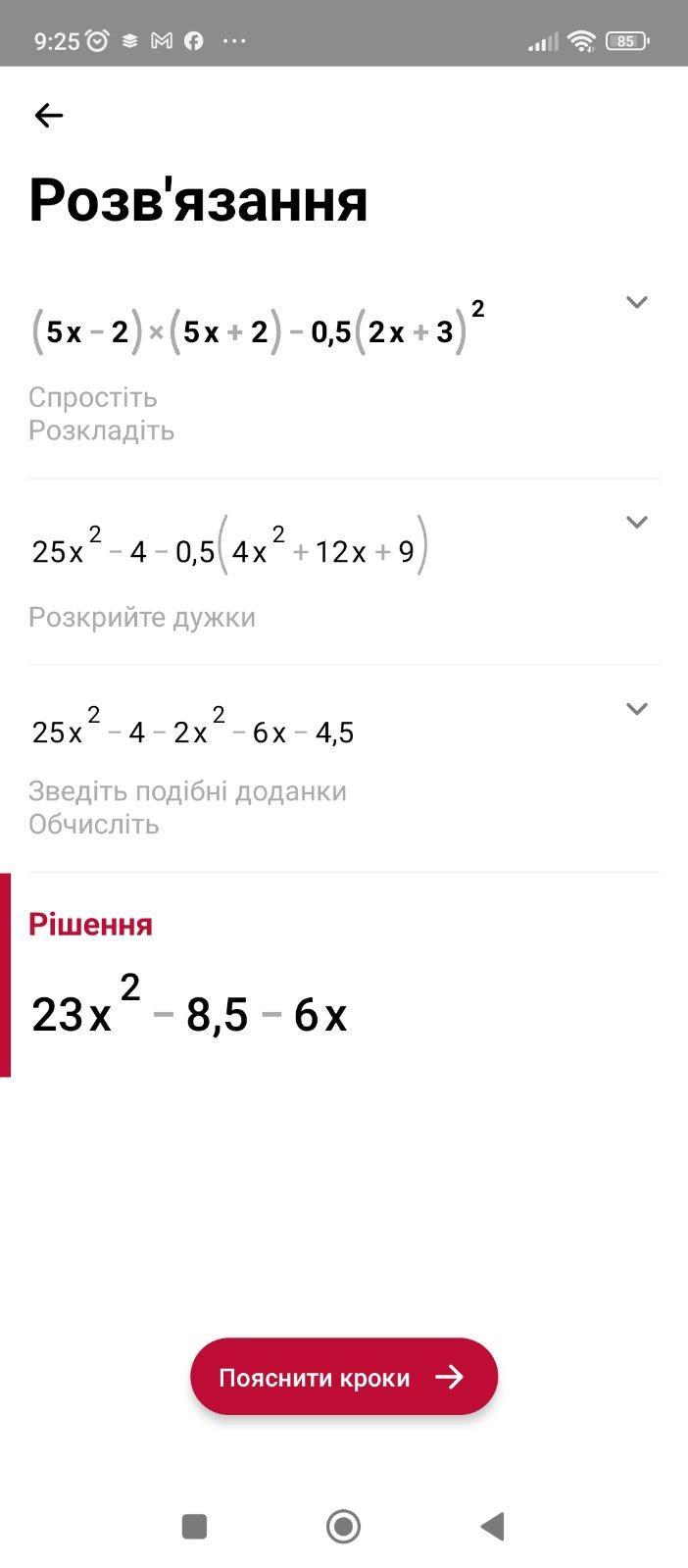
Task: Expand the Розкрийте дужки step
Action: point(637,522)
